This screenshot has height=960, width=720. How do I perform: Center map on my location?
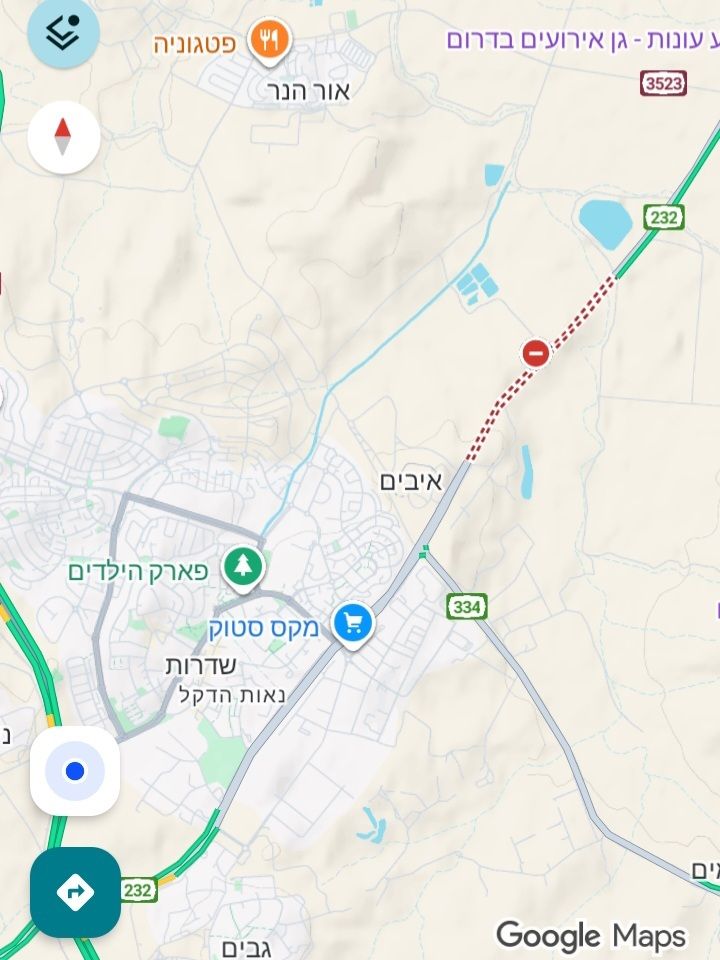[75, 771]
